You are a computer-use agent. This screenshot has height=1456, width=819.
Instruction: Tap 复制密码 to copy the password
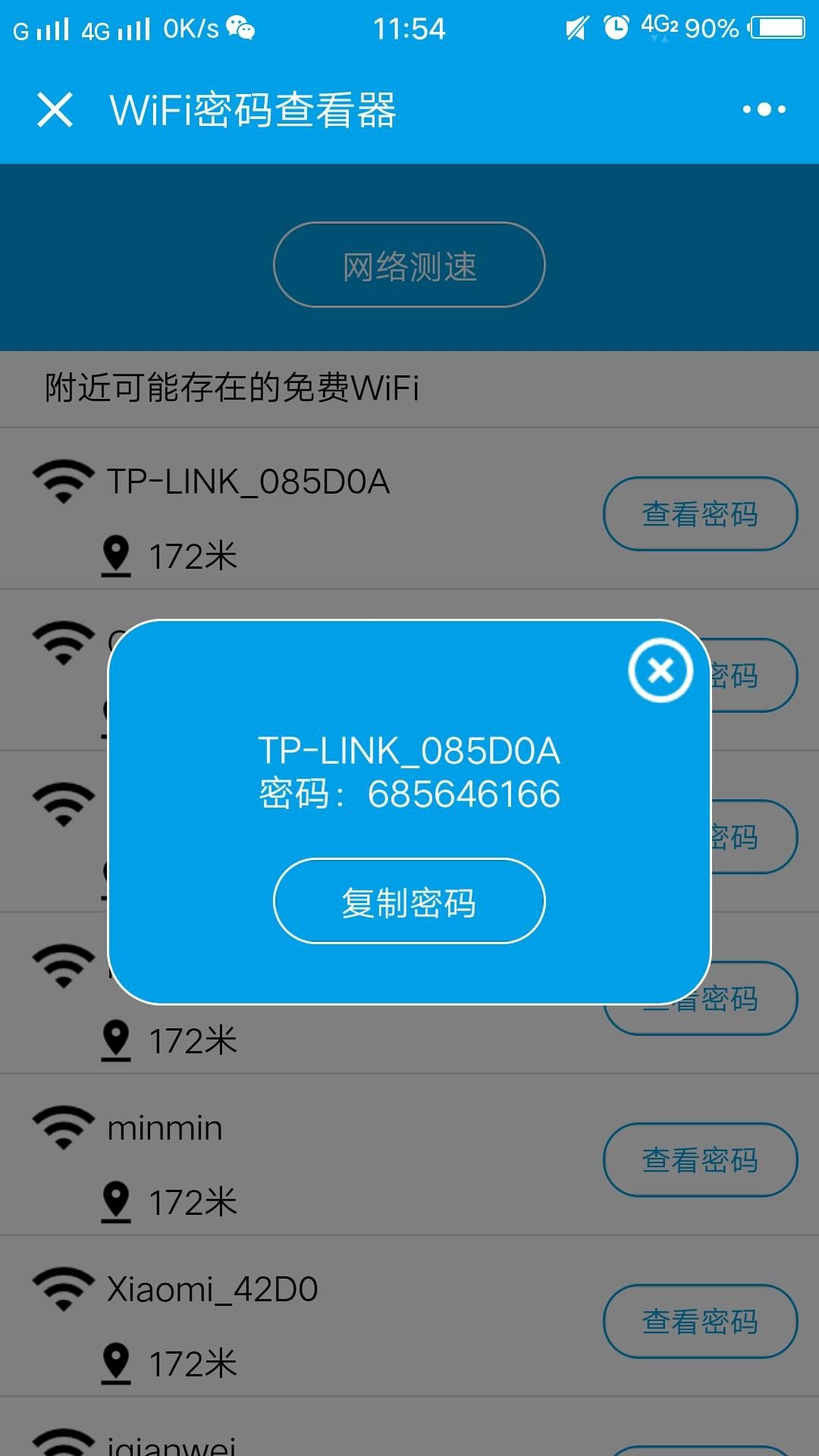click(x=409, y=902)
